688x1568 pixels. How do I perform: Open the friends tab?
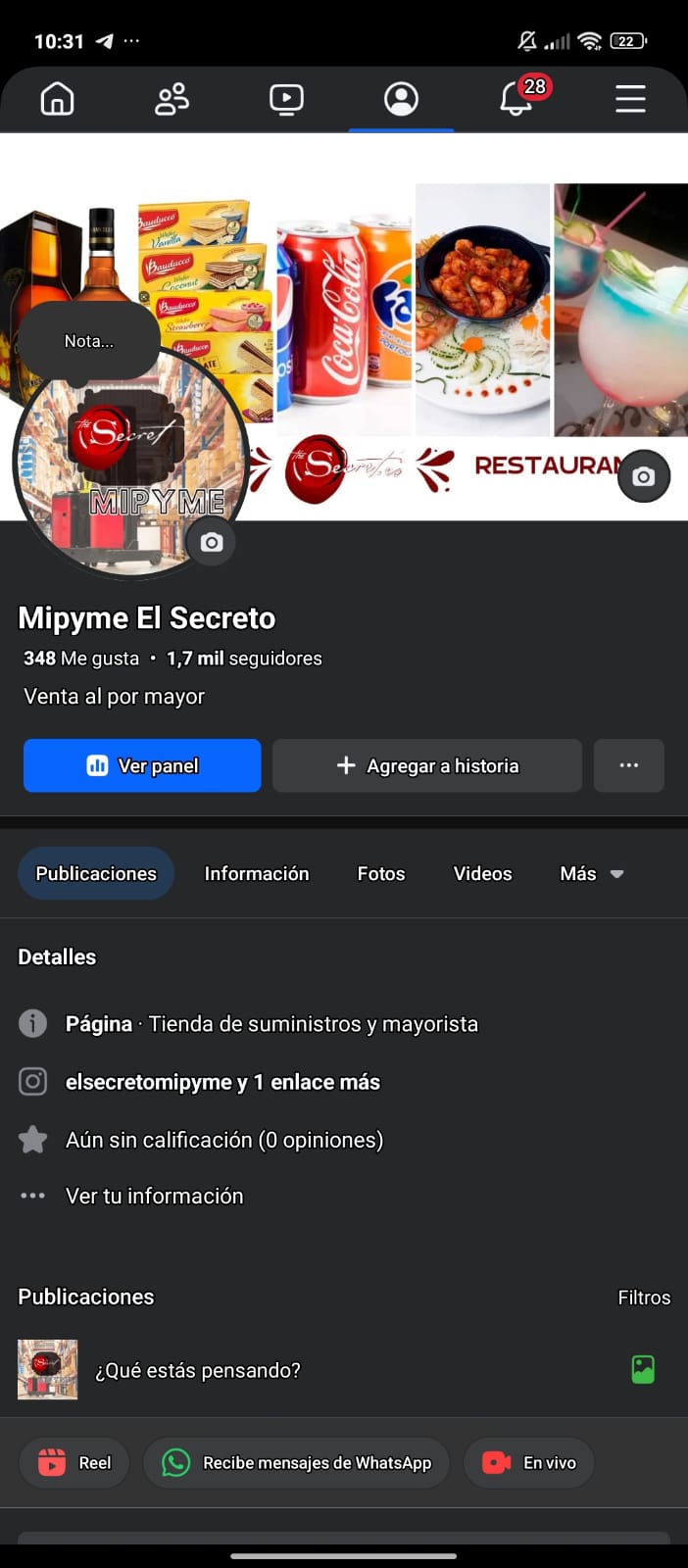point(172,99)
